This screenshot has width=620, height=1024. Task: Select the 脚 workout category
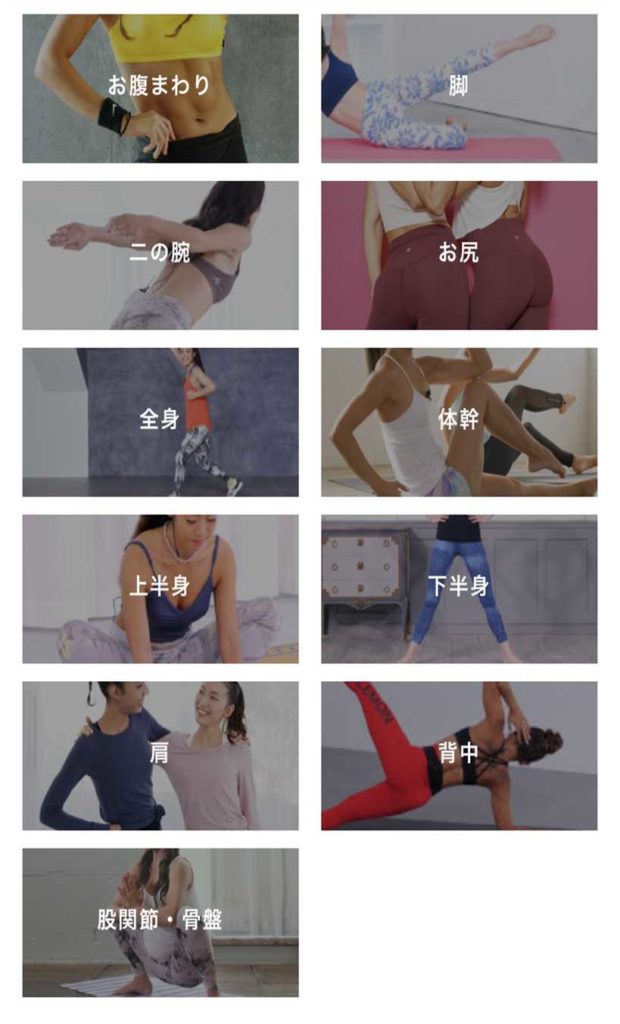(459, 88)
